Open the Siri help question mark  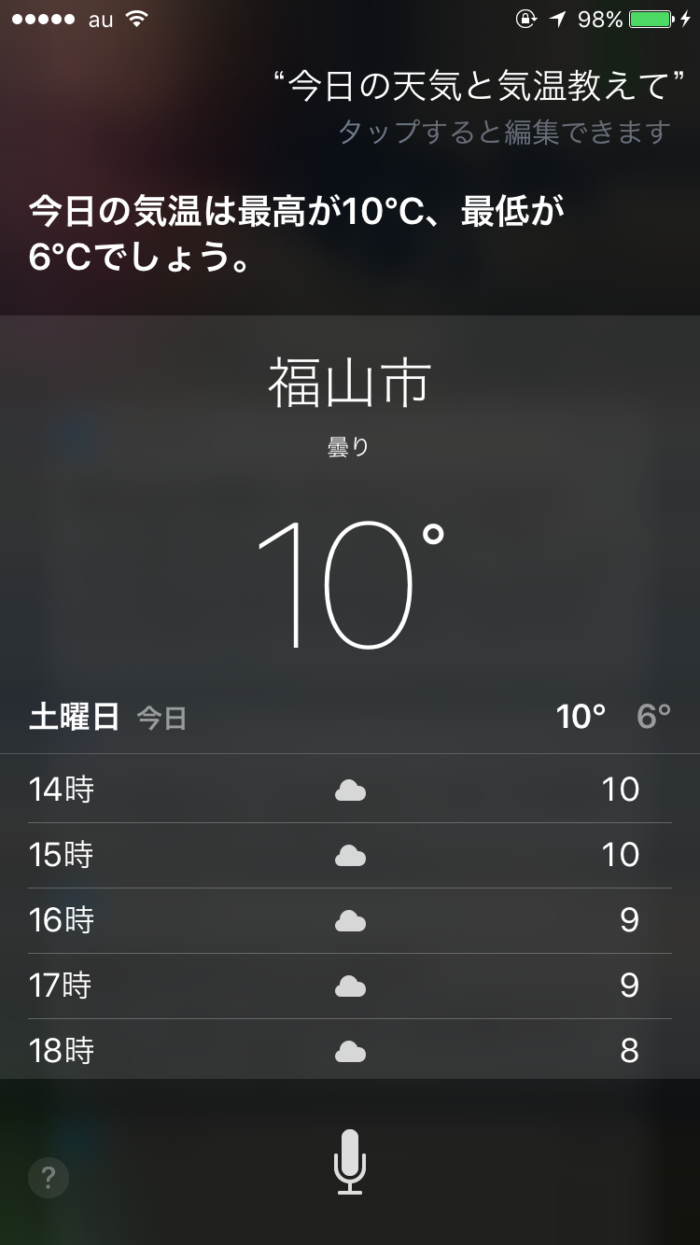pos(48,1177)
